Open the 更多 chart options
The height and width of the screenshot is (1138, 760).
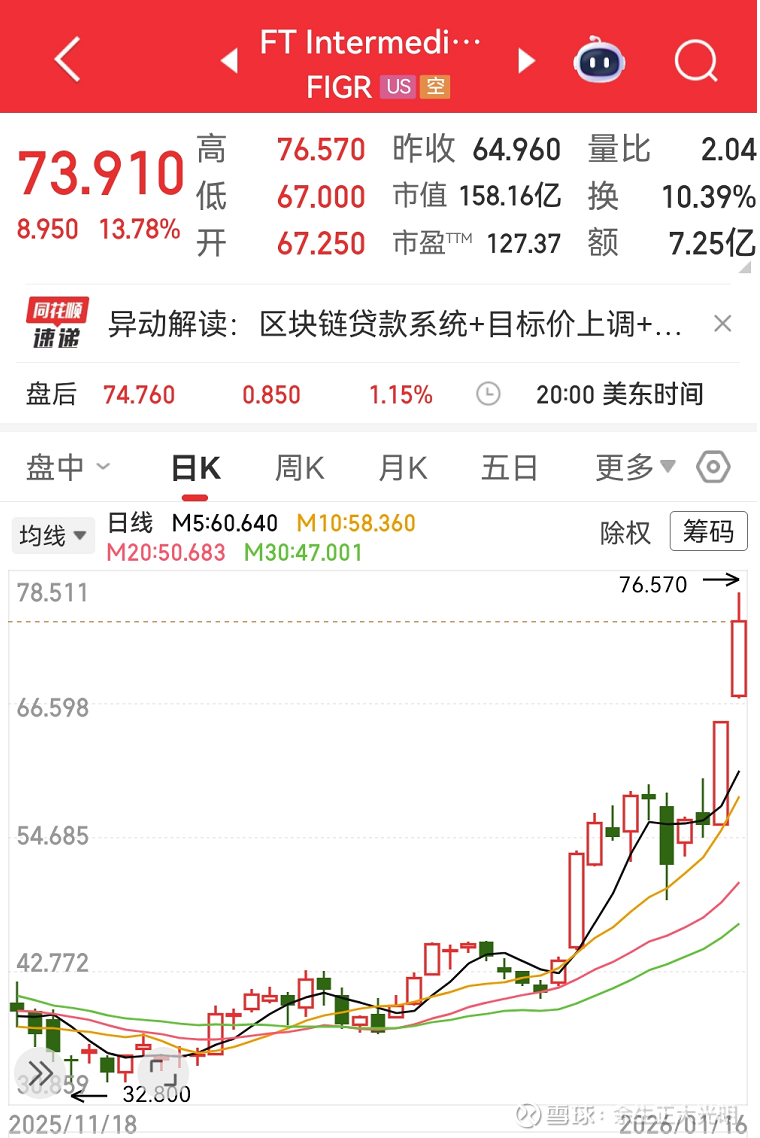(635, 467)
